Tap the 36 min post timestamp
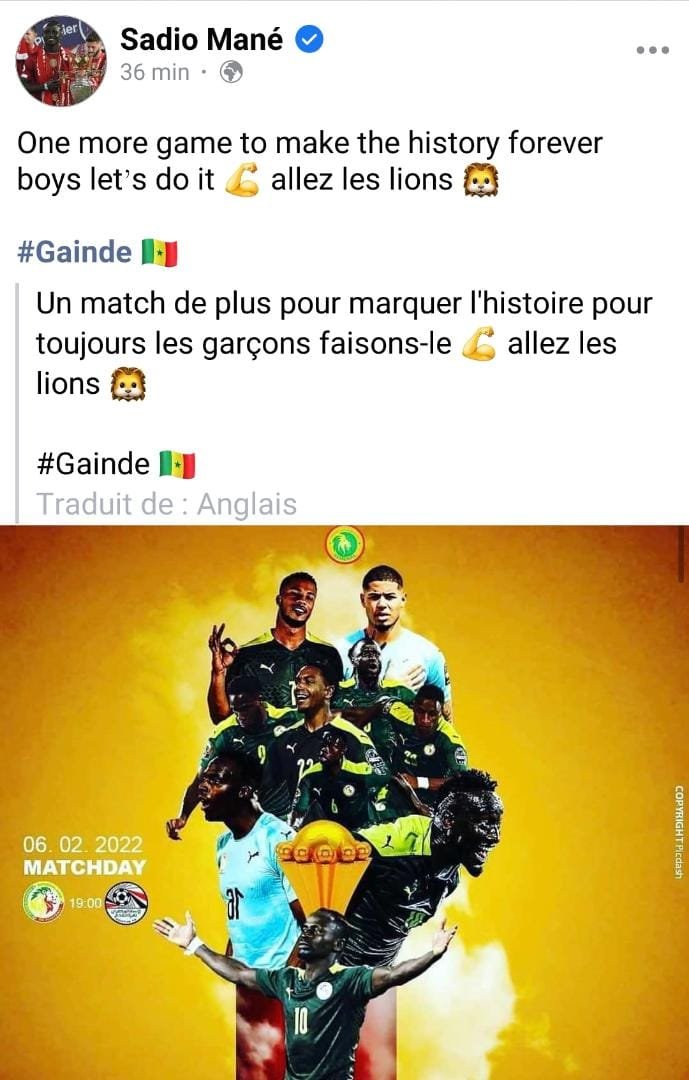Viewport: 689px width, 1080px height. (x=152, y=73)
